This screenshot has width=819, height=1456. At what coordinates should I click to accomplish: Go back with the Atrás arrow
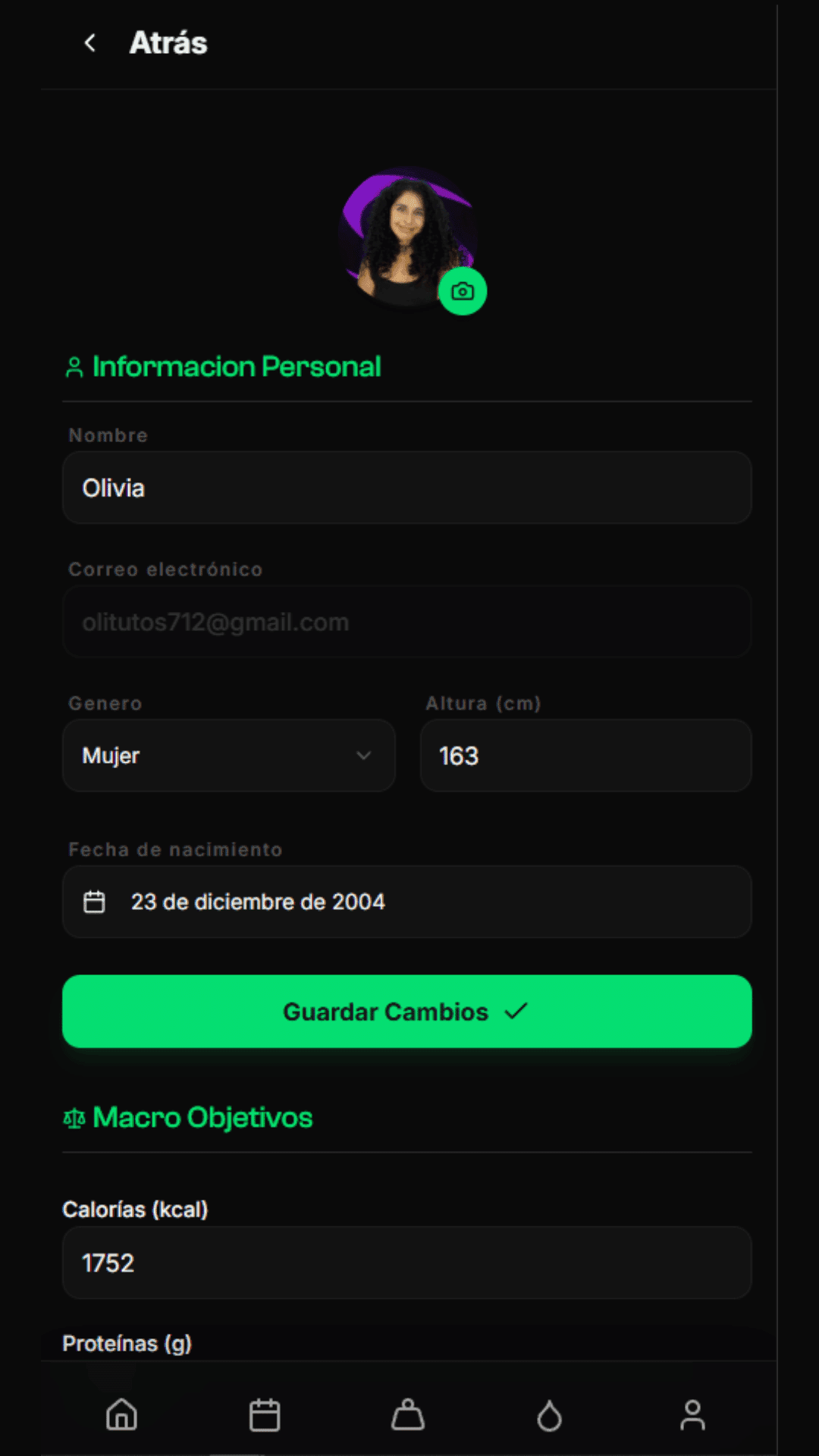pyautogui.click(x=90, y=43)
